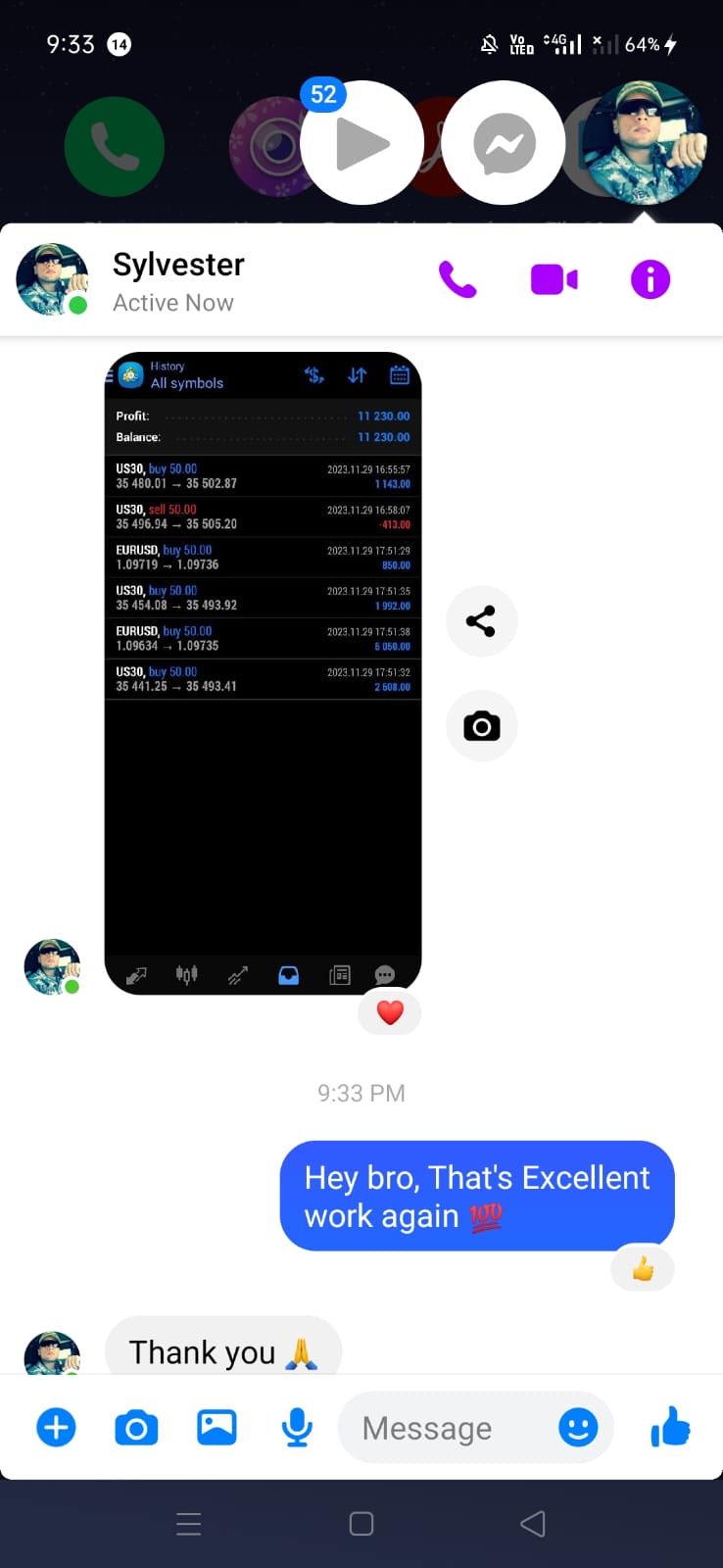The image size is (723, 1568).
Task: Tap the camera icon beside the image
Action: pyautogui.click(x=481, y=726)
